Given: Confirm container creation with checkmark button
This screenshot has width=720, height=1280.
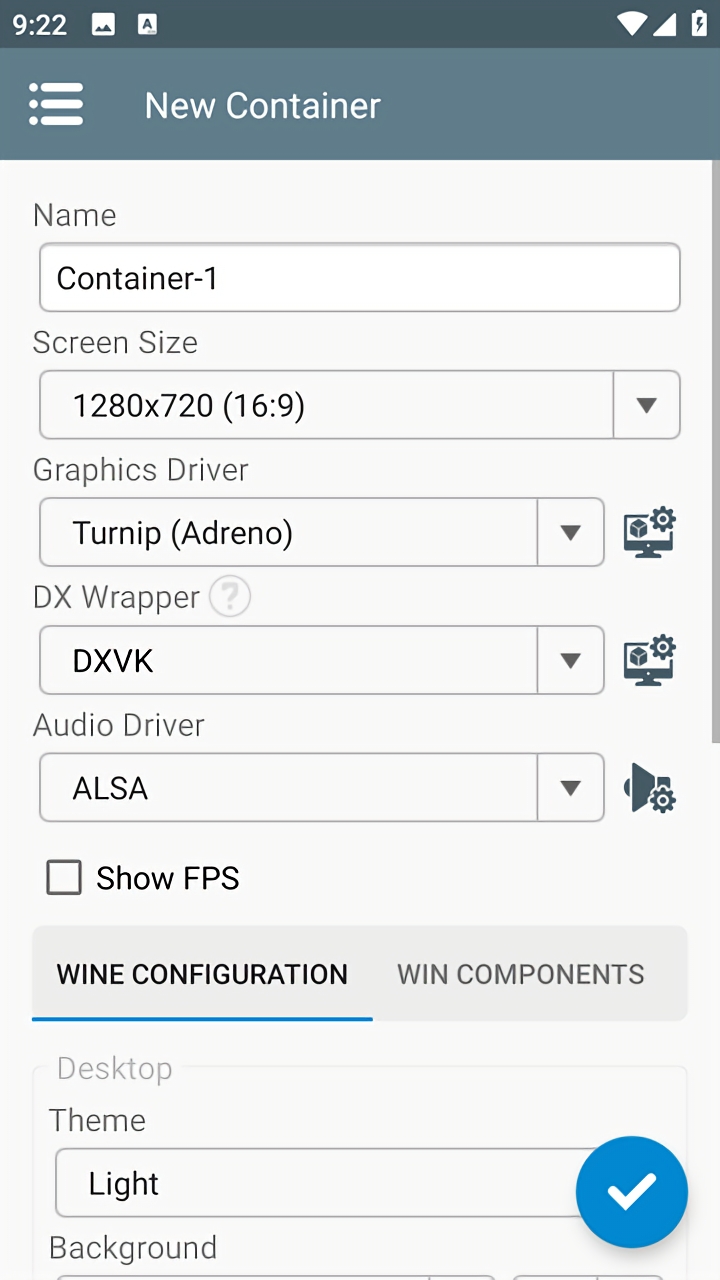Looking at the screenshot, I should tap(632, 1192).
